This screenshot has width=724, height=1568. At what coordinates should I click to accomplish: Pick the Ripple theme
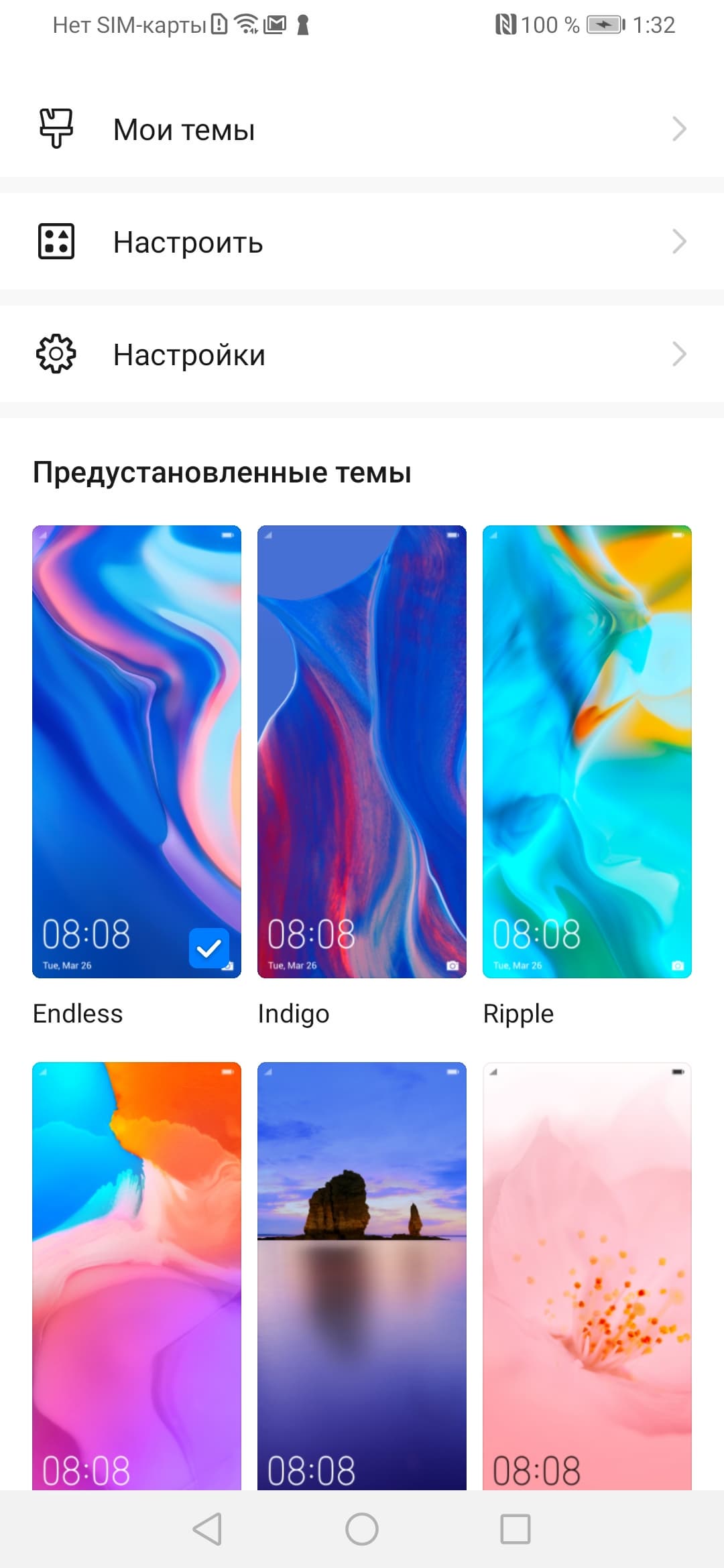(587, 750)
